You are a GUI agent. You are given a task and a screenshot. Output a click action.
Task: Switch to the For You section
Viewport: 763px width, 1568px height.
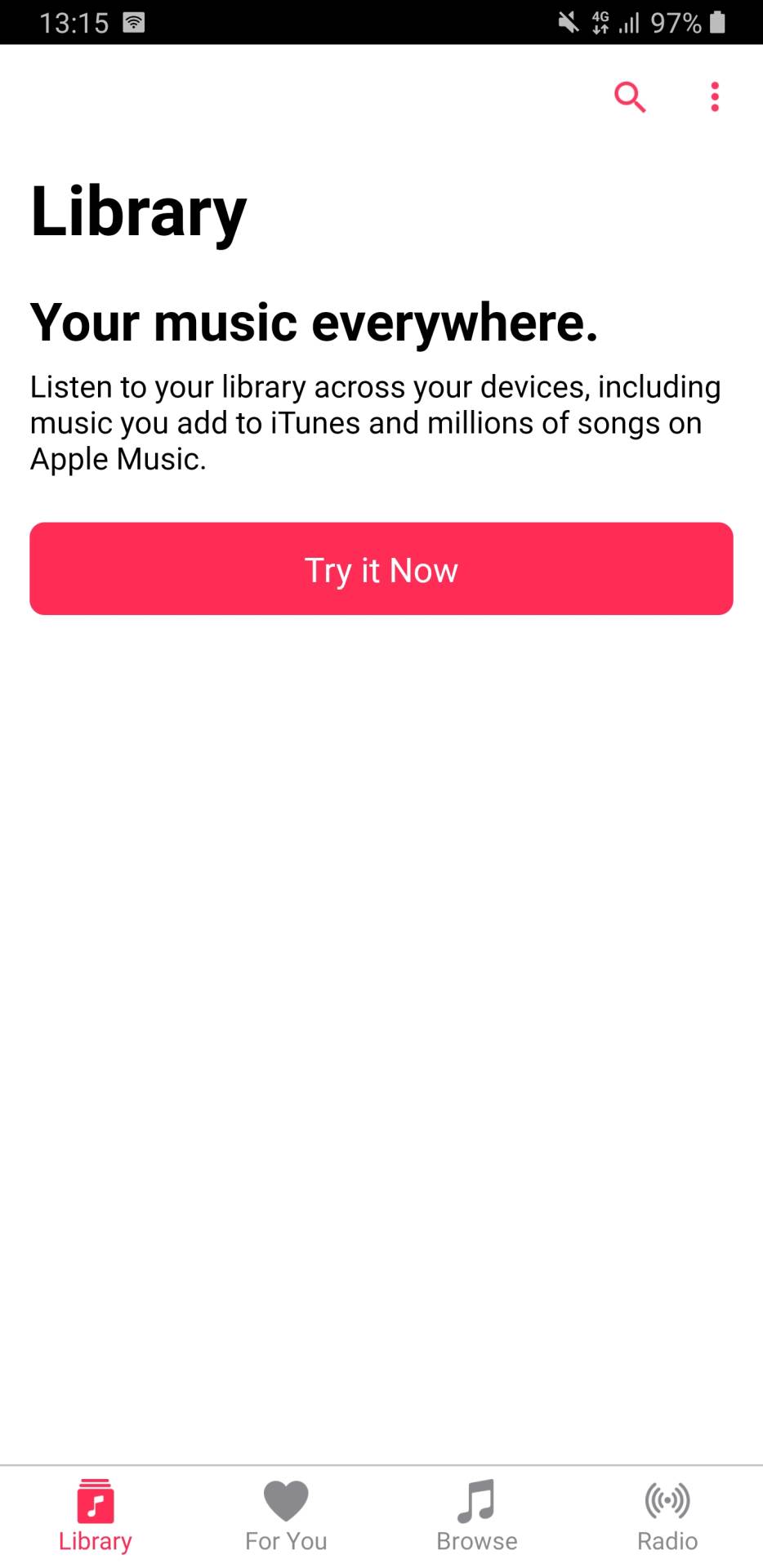tap(285, 1539)
